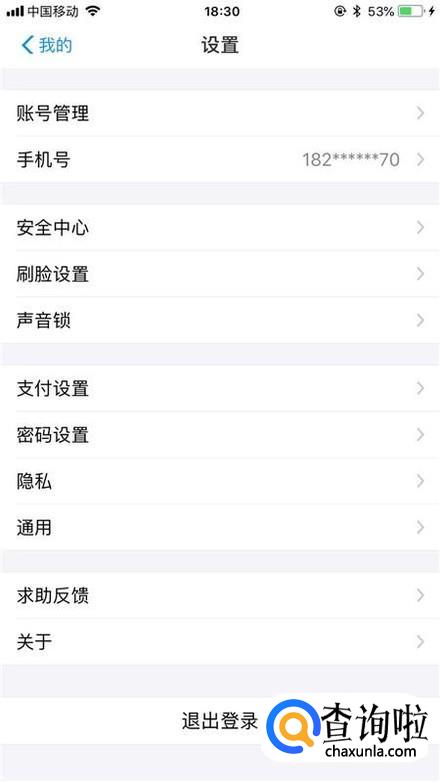
Task: Open 求助反馈
Action: [x=220, y=595]
